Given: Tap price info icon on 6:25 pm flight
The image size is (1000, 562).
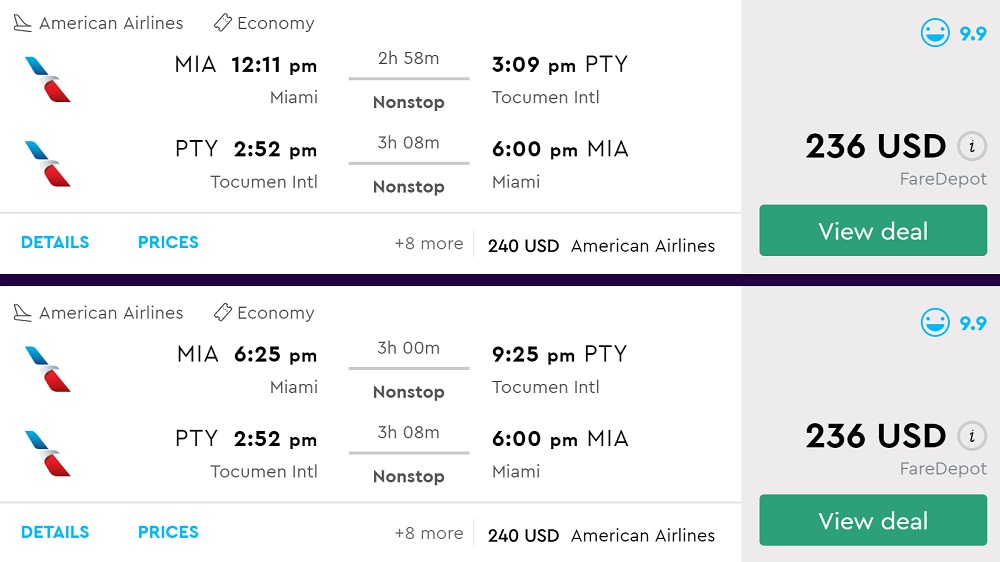Looking at the screenshot, I should point(971,436).
